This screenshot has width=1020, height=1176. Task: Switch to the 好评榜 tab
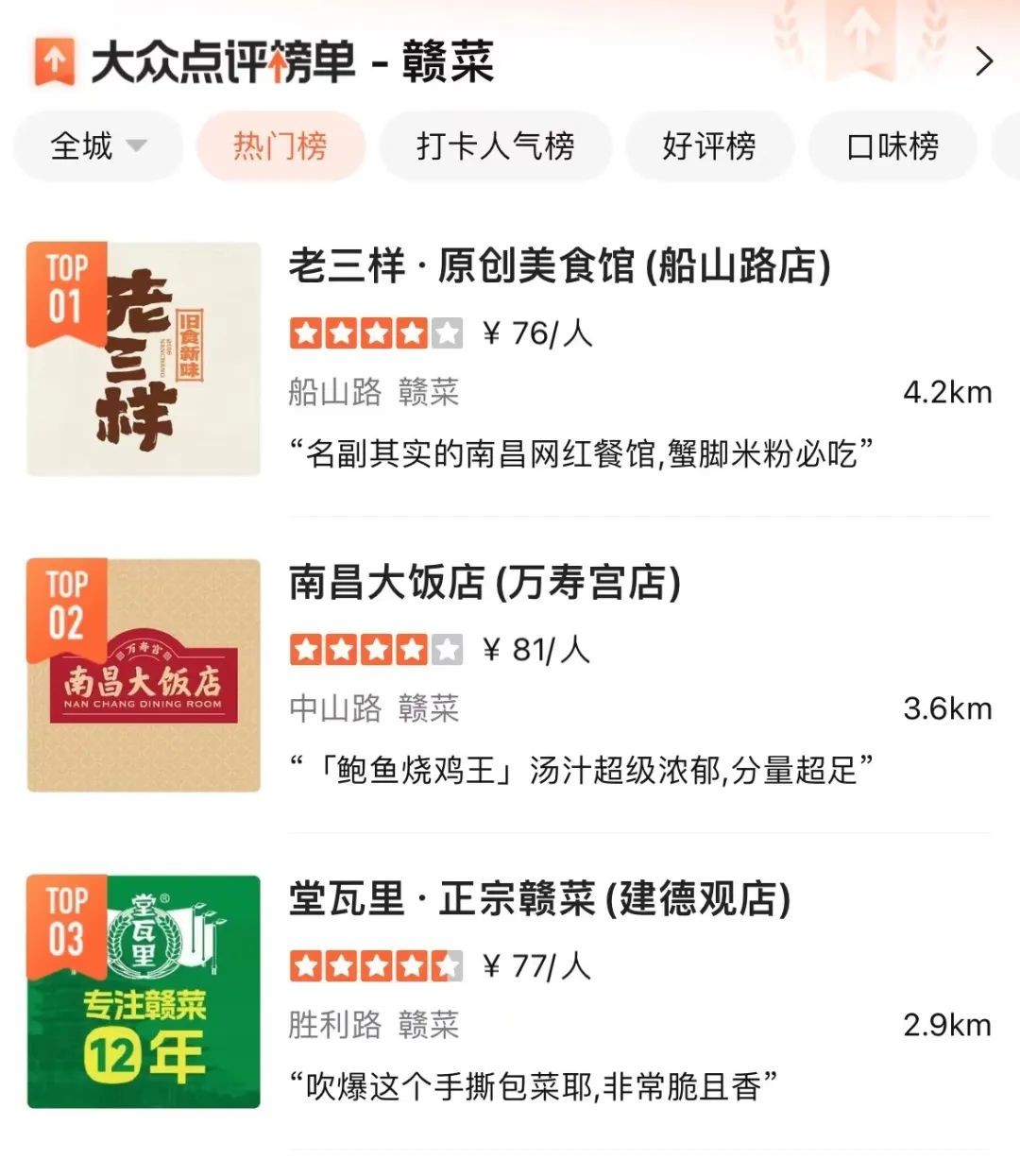point(709,146)
